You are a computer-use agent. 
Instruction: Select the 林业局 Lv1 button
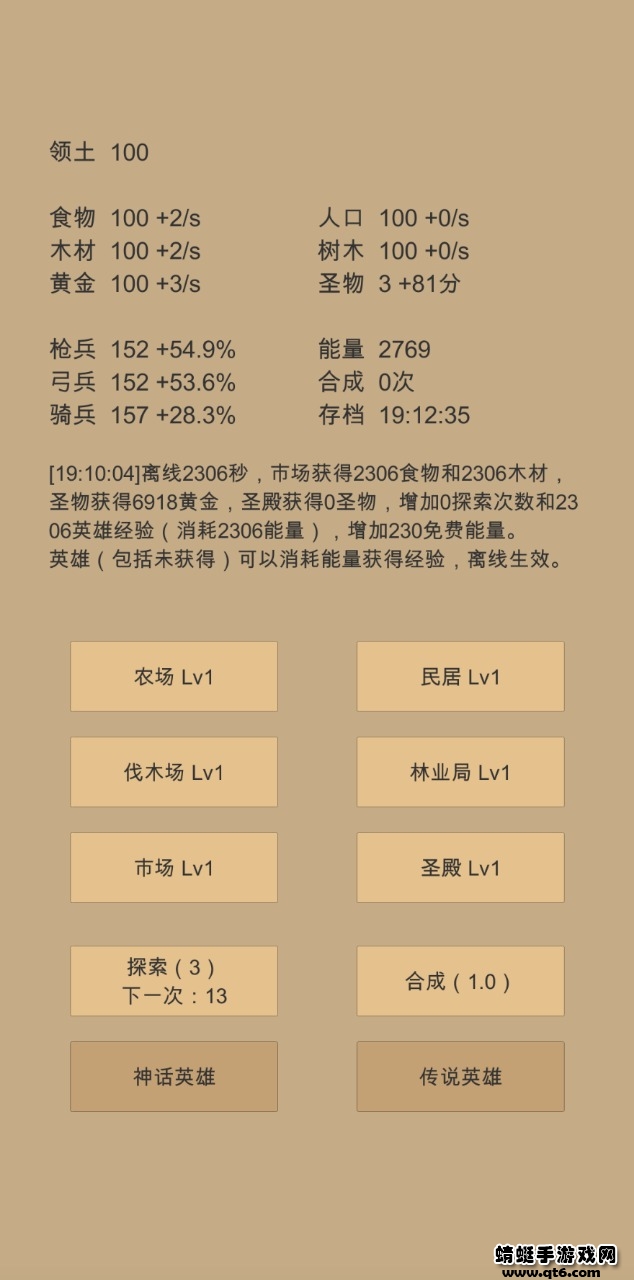point(460,772)
